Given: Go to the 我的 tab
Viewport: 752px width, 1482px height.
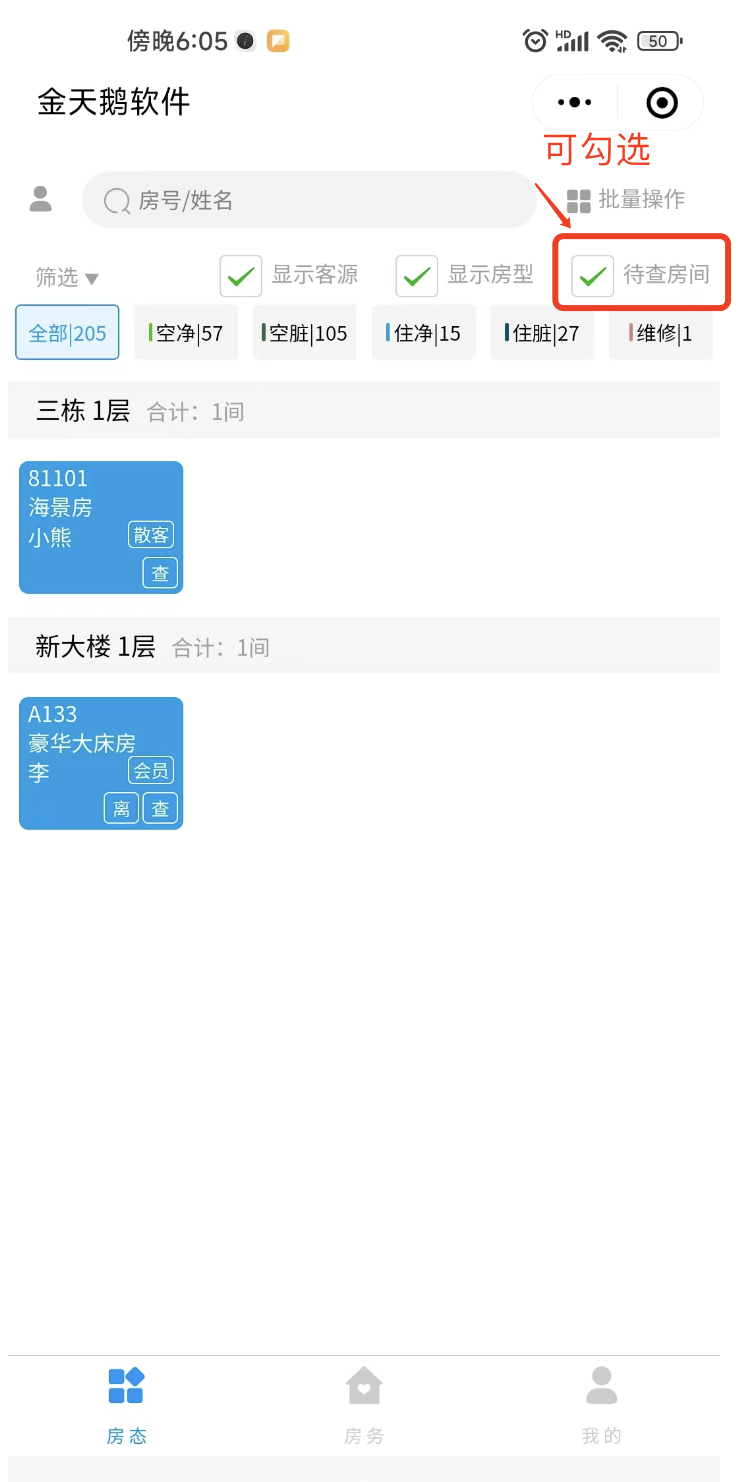Looking at the screenshot, I should pos(601,1406).
